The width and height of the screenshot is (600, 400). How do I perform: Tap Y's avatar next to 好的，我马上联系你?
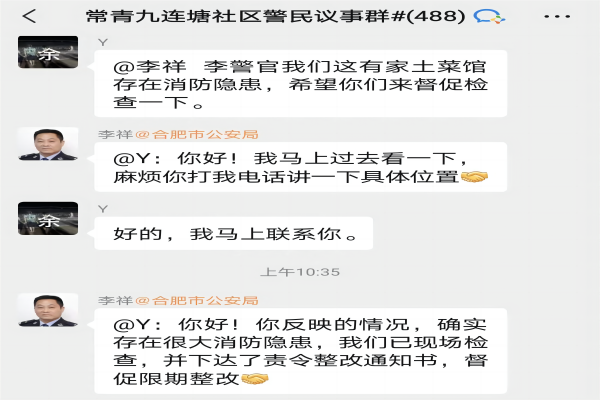(x=48, y=218)
